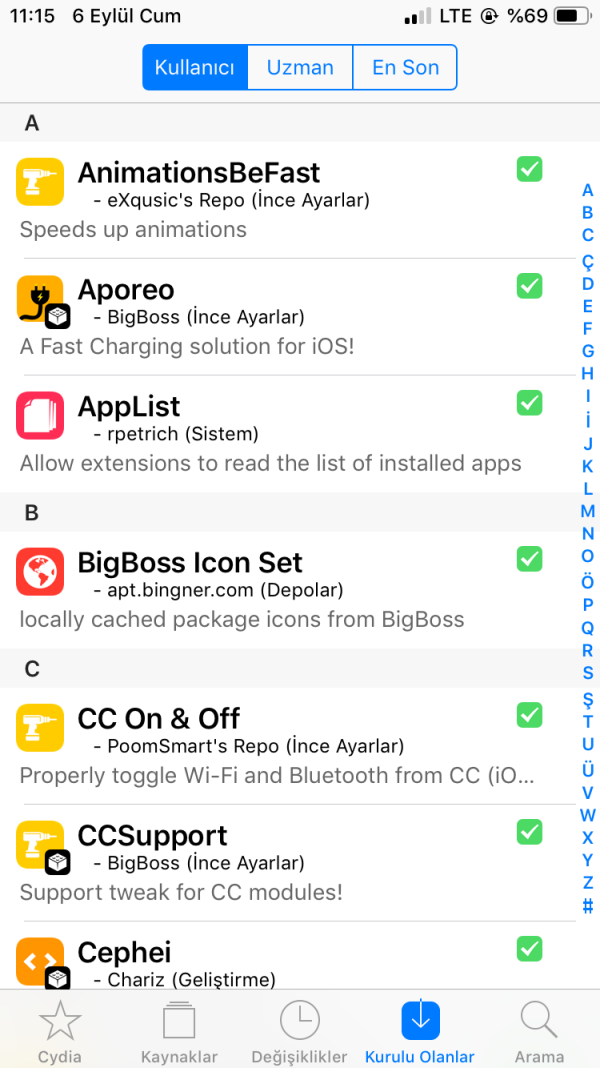Open the CC On & Off package
The width and height of the screenshot is (600, 1068).
point(280,745)
